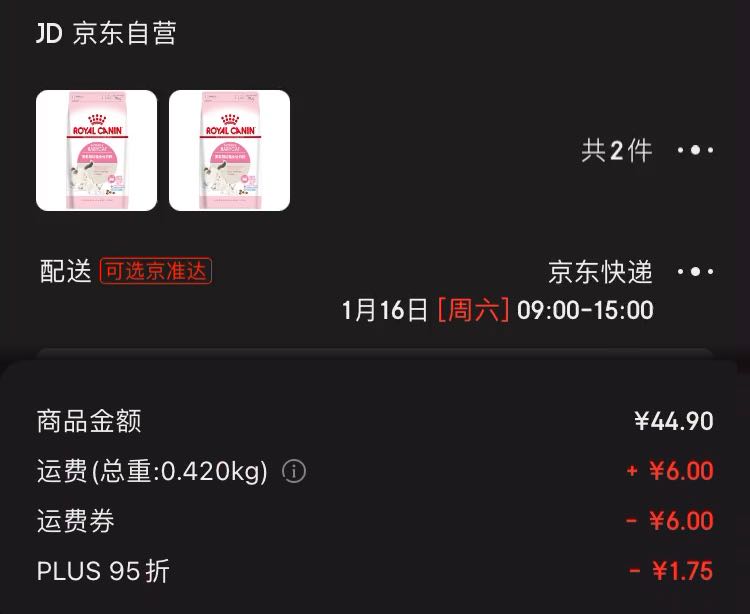Image resolution: width=750 pixels, height=614 pixels.
Task: Open the second Royal Canin product thumbnail
Action: tap(229, 150)
